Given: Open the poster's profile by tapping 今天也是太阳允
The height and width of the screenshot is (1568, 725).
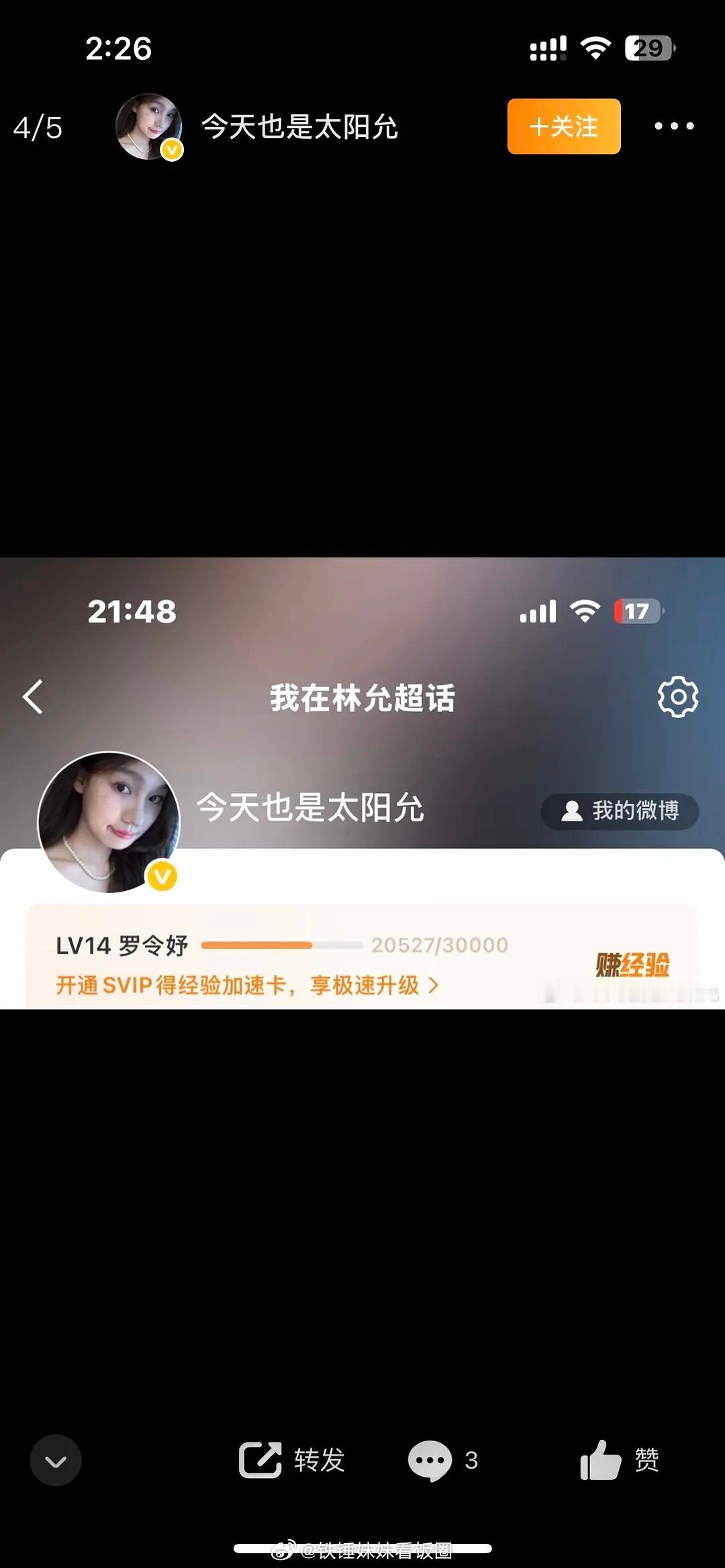Looking at the screenshot, I should coord(300,127).
